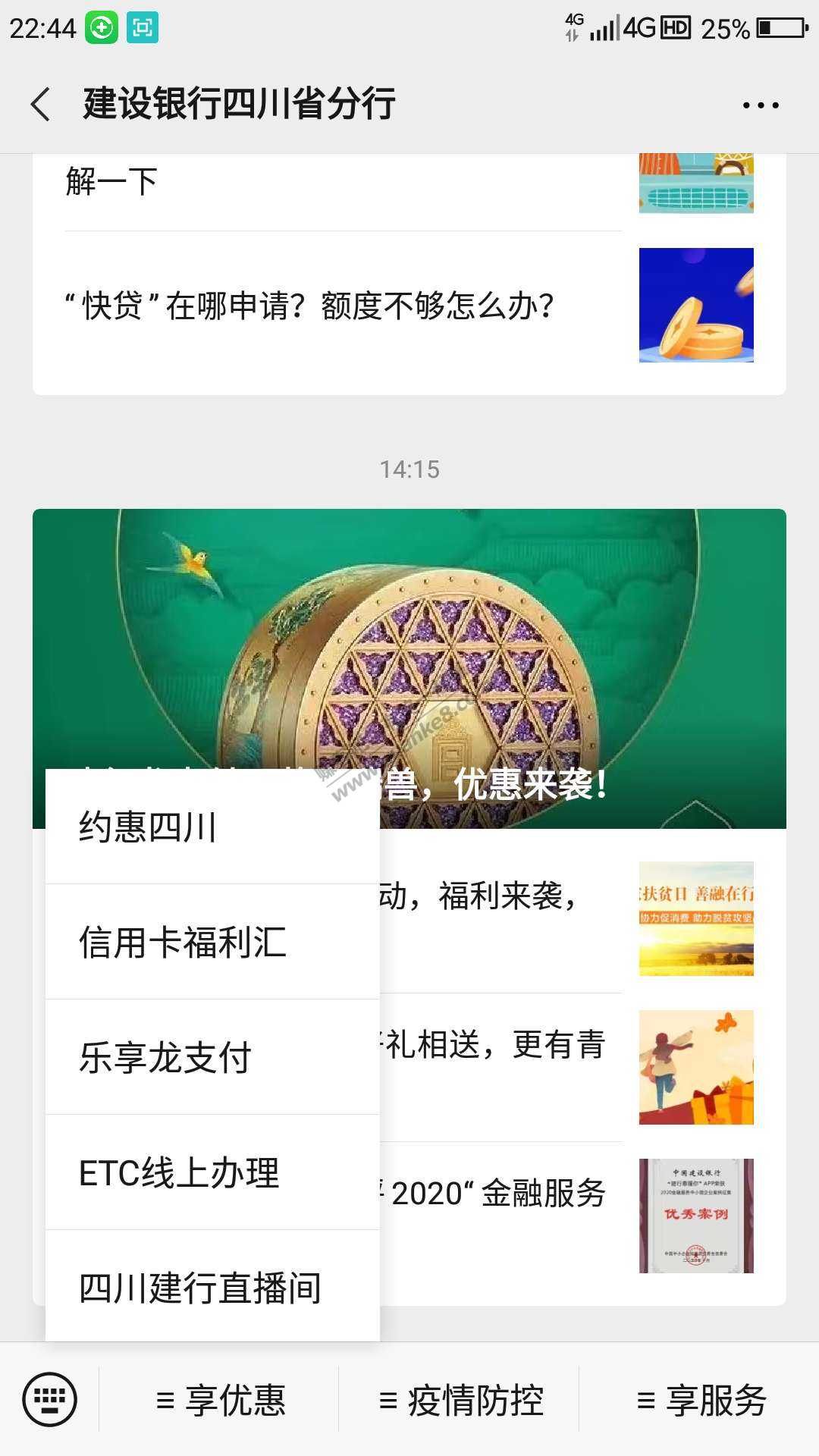819x1456 pixels.
Task: Go back from the official account chat
Action: (41, 104)
